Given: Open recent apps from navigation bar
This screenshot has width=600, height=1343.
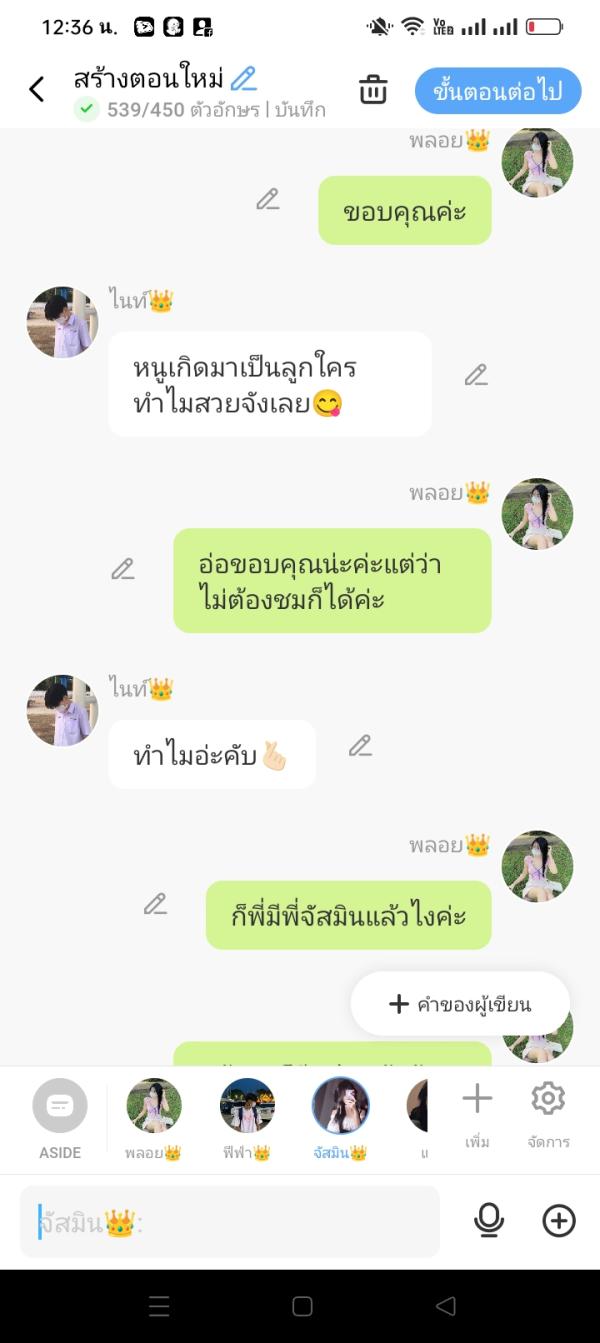Looking at the screenshot, I should tap(158, 1306).
